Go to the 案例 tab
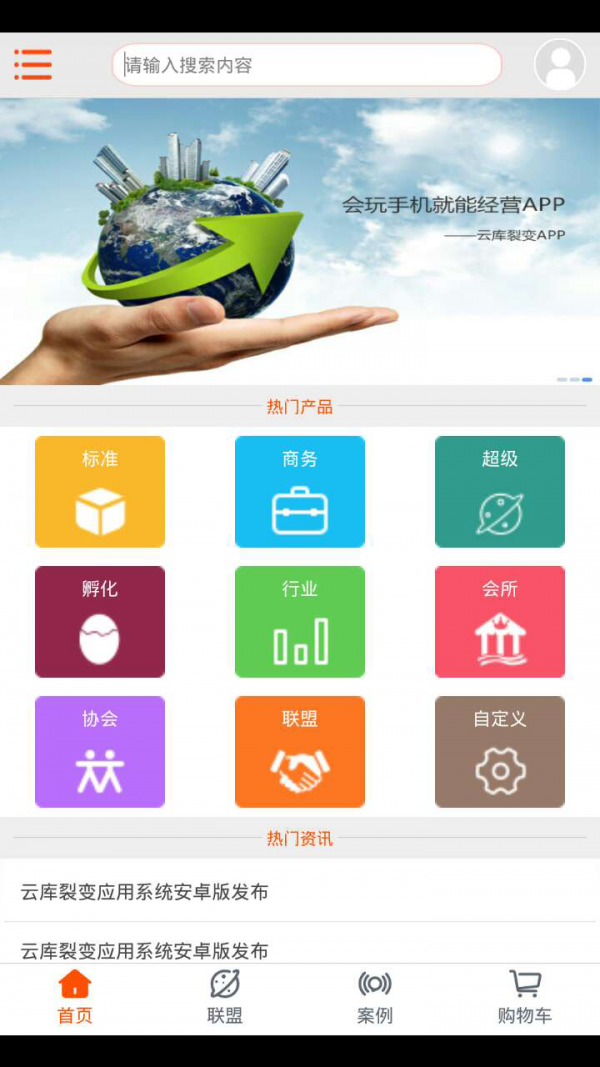This screenshot has width=600, height=1067. click(375, 998)
